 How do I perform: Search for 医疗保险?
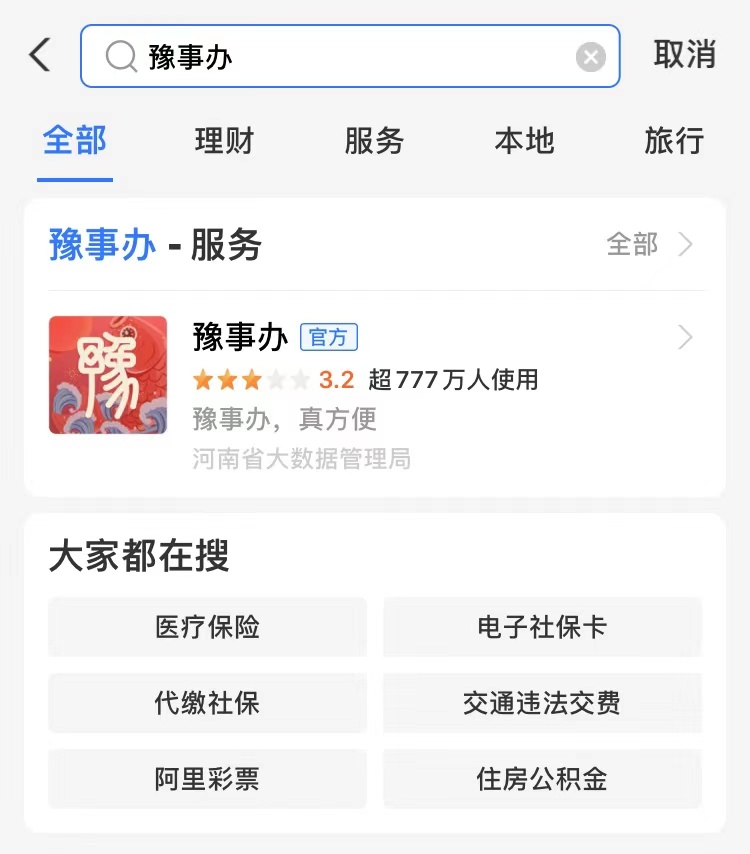click(207, 627)
